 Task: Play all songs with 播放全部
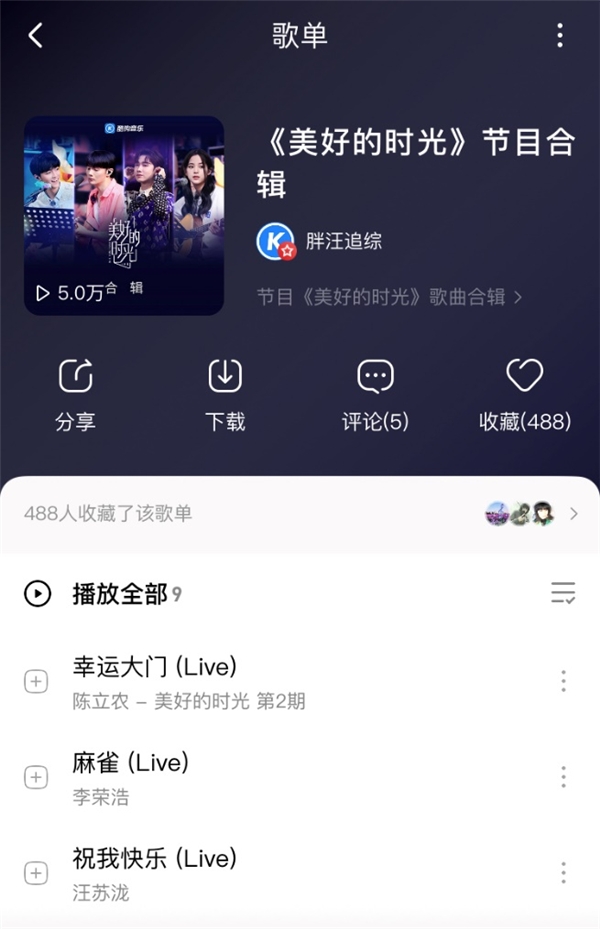(x=110, y=594)
